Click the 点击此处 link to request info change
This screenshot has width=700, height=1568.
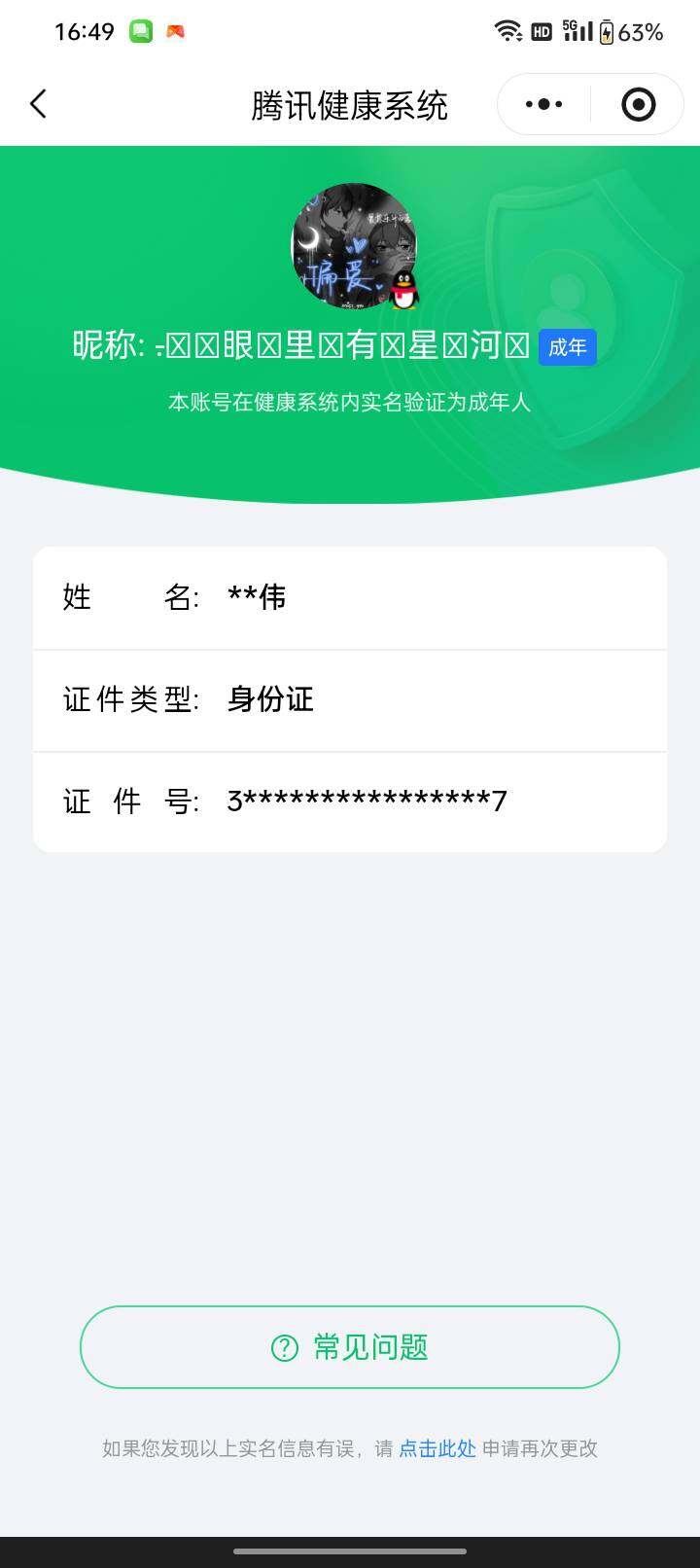(437, 1448)
